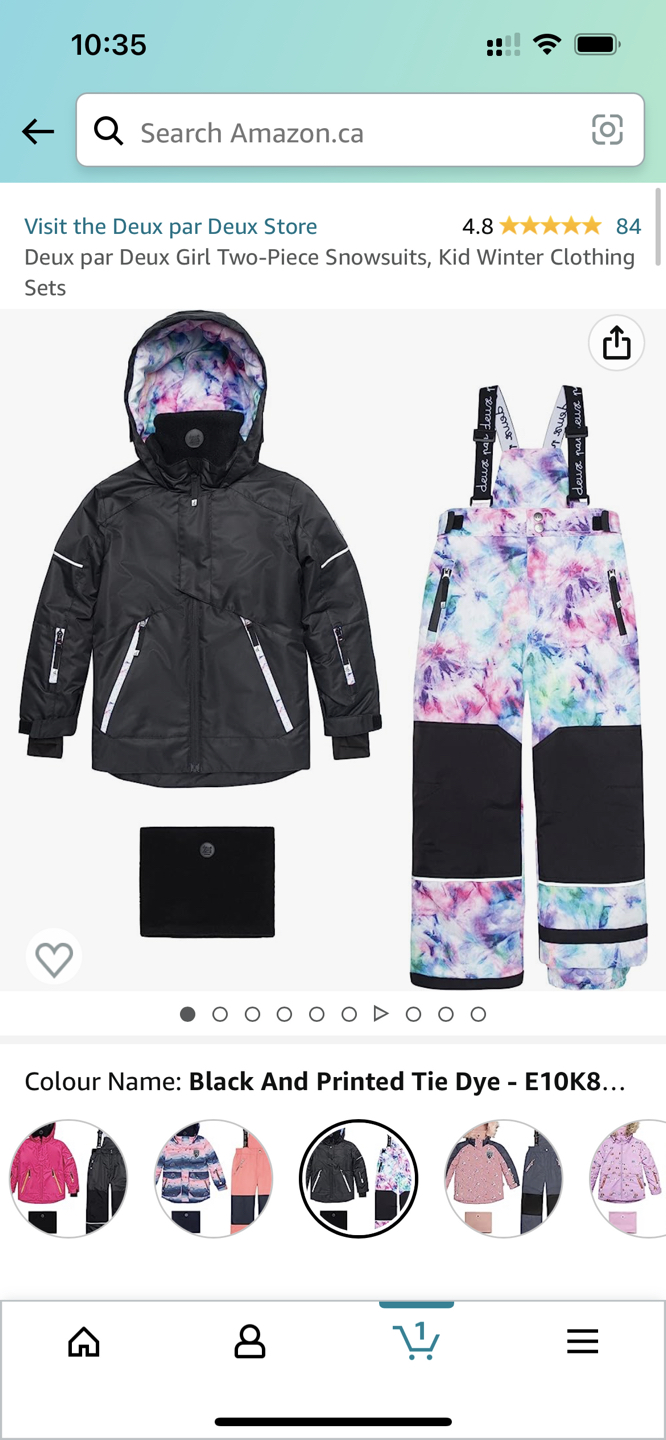Visit the Deux par Deux Store
Image resolution: width=666 pixels, height=1440 pixels.
[171, 226]
